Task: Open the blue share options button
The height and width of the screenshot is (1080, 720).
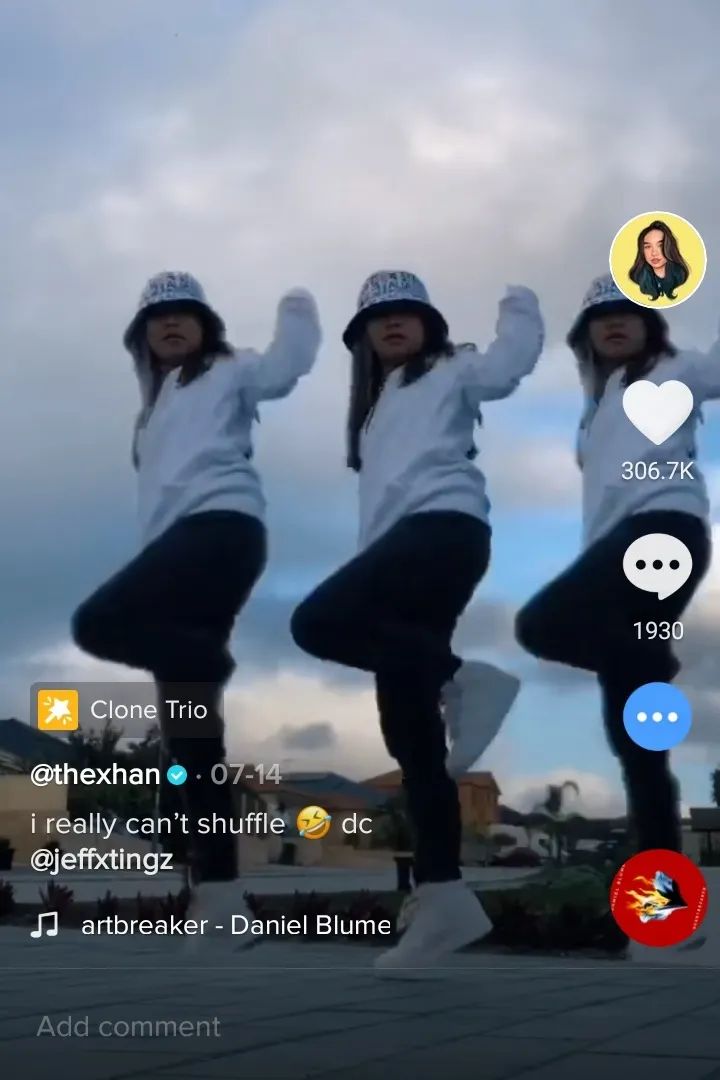Action: pos(657,717)
